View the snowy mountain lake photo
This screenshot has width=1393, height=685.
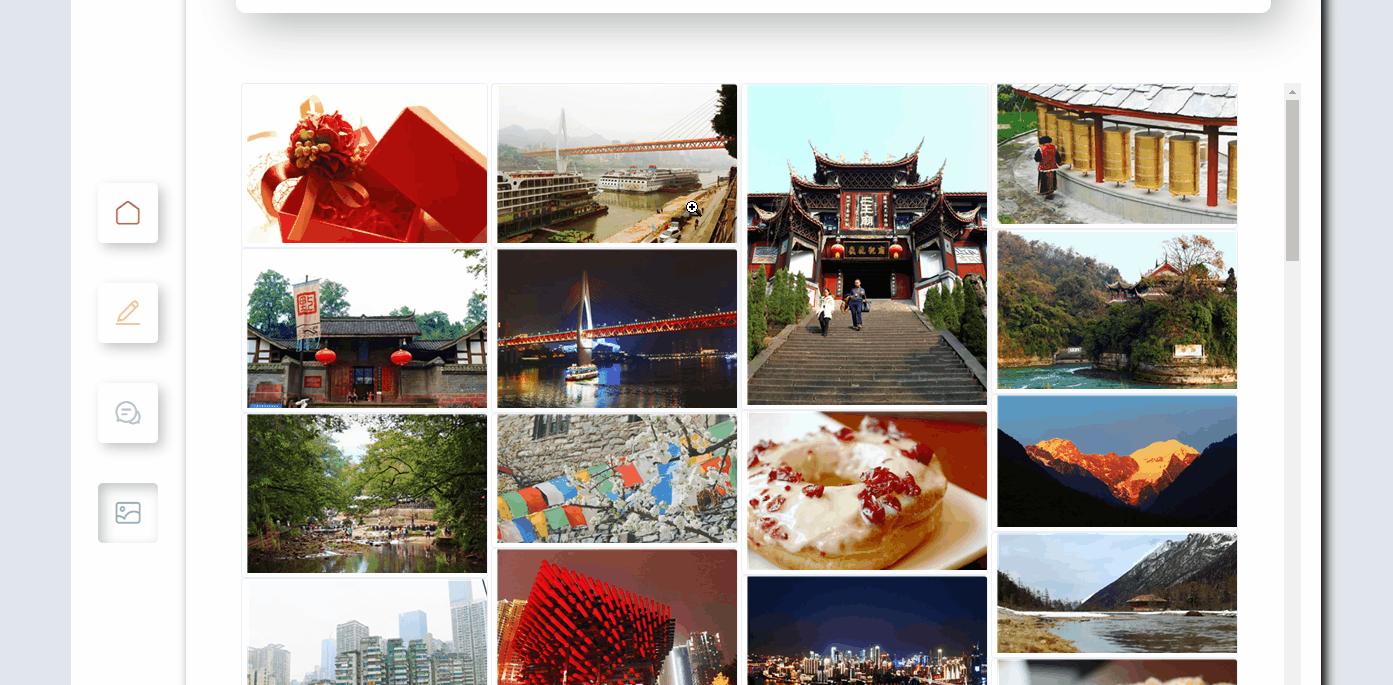[1116, 593]
